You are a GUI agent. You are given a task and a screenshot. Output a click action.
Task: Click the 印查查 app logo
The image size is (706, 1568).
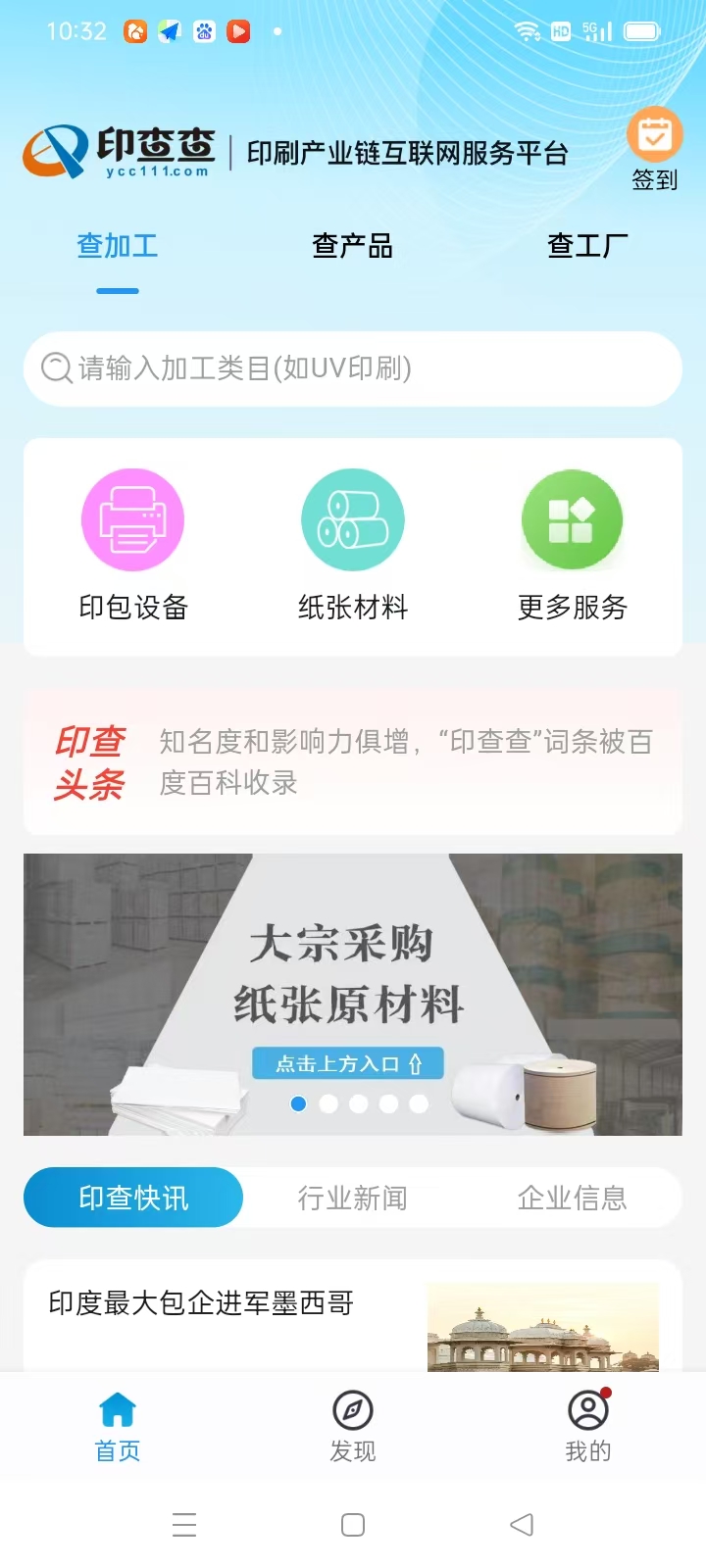click(118, 149)
